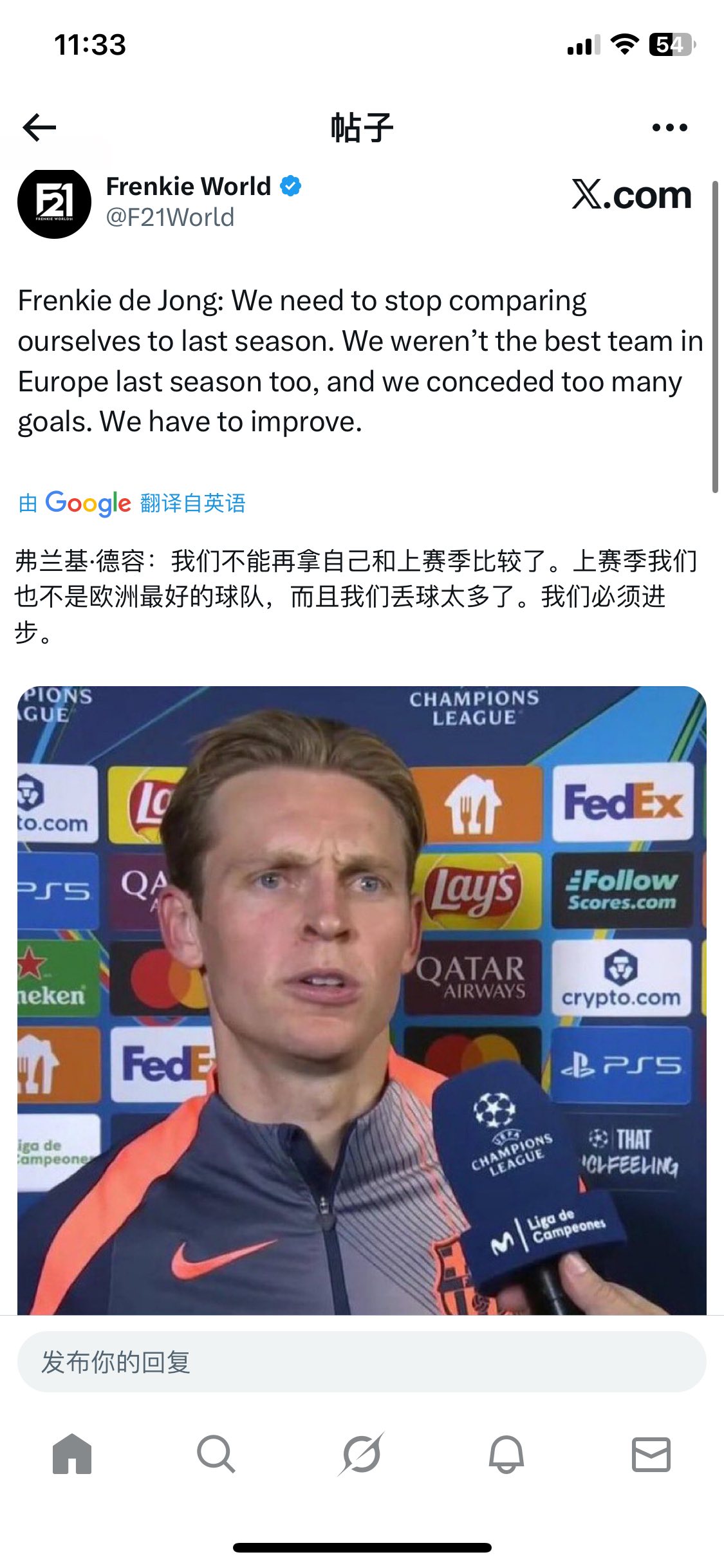724x1568 pixels.
Task: Open the Frenkie World account name
Action: (x=189, y=187)
